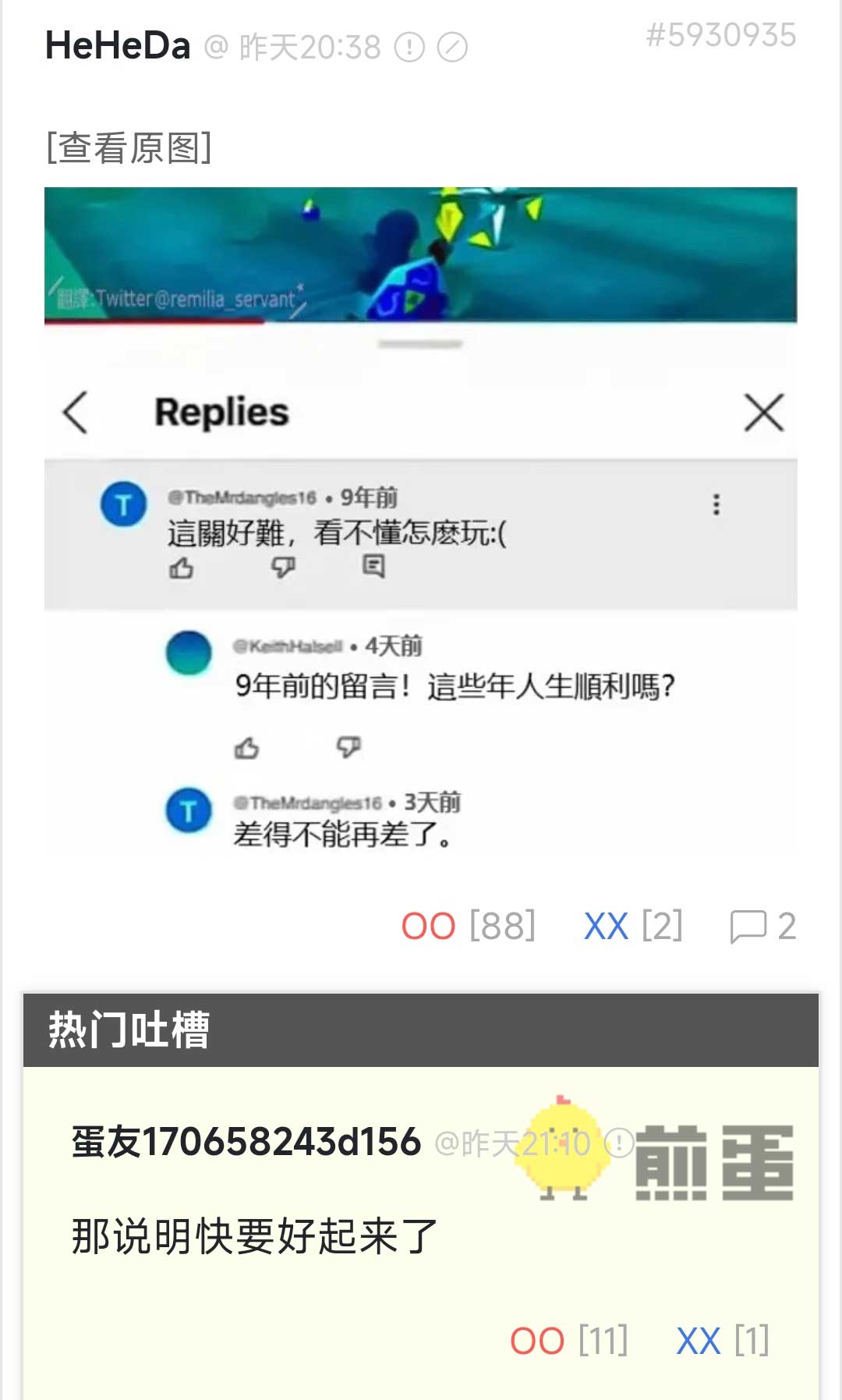Vote XX on HeHeDa's post
842x1400 pixels.
(632, 926)
